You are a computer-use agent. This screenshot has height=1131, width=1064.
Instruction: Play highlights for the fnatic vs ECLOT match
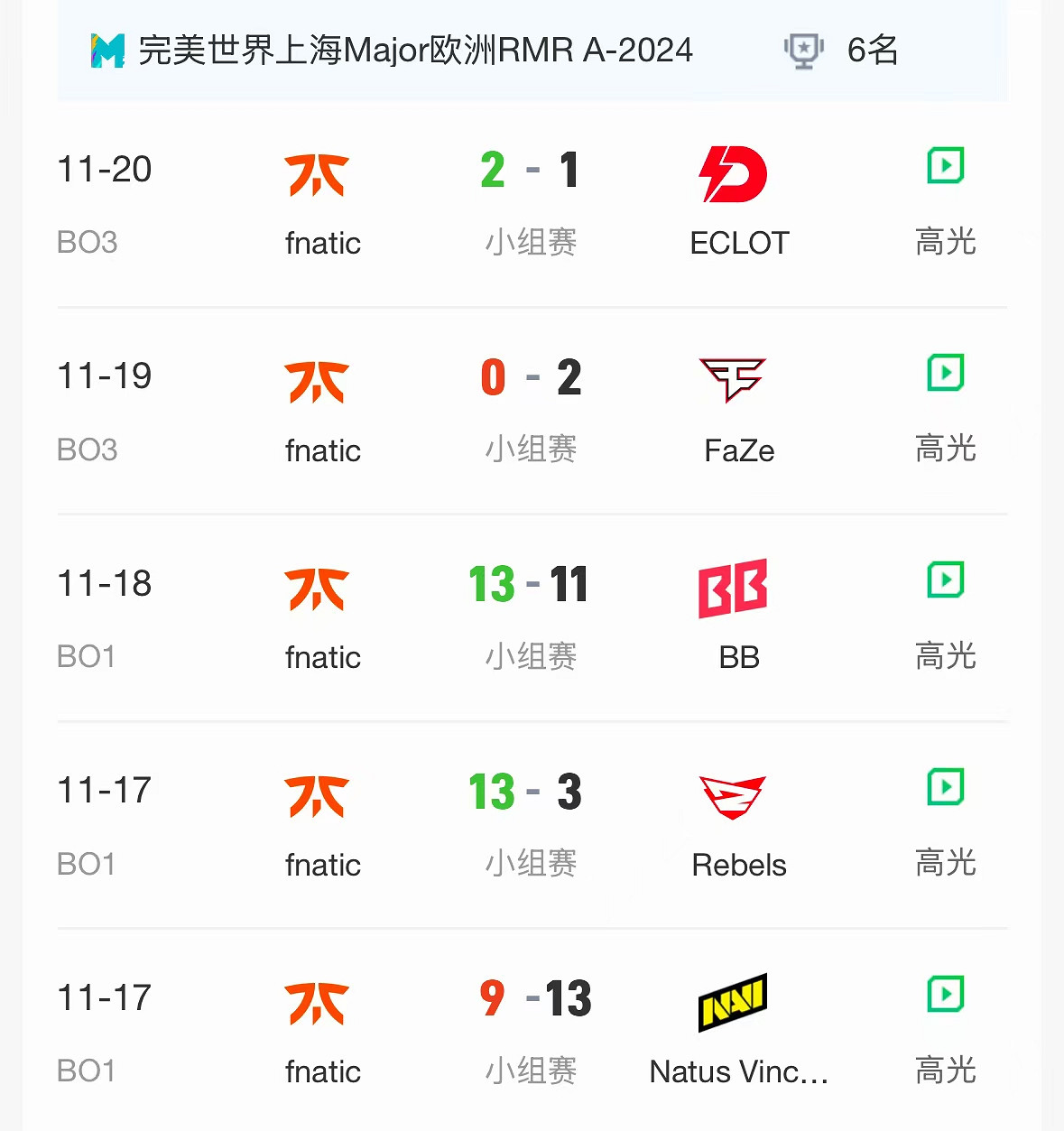(x=944, y=165)
